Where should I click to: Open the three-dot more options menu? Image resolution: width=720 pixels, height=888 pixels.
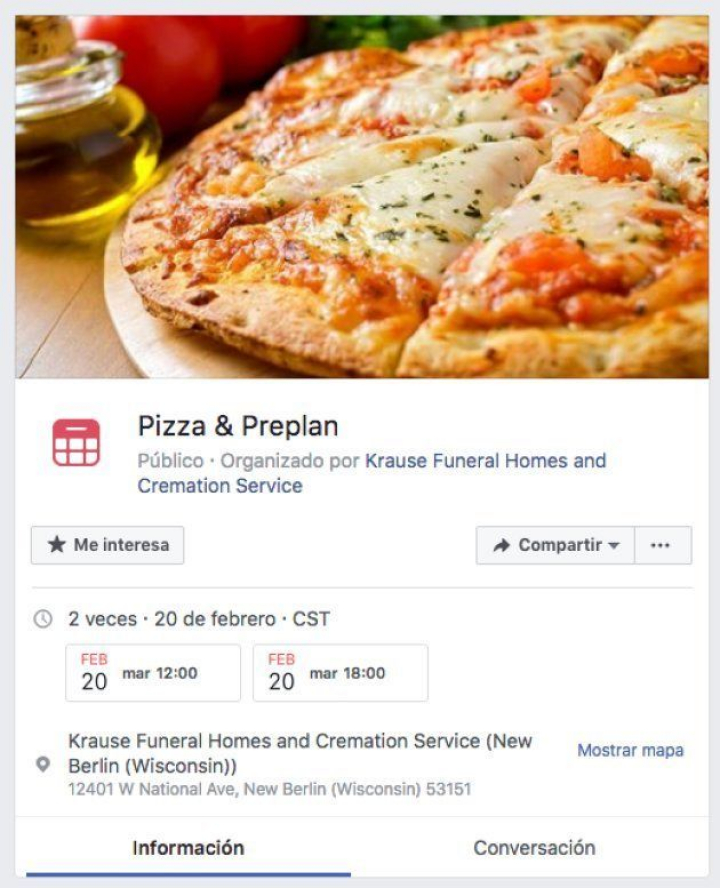[661, 545]
